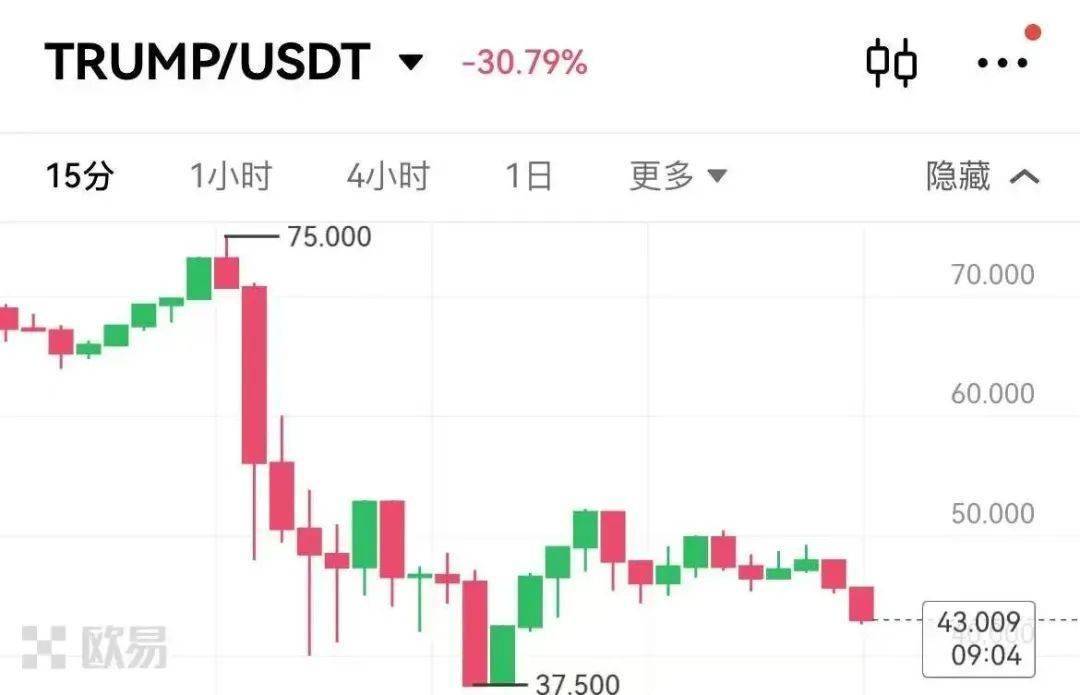Expand the 更多 timeframe dropdown
1080x695 pixels.
coord(677,177)
